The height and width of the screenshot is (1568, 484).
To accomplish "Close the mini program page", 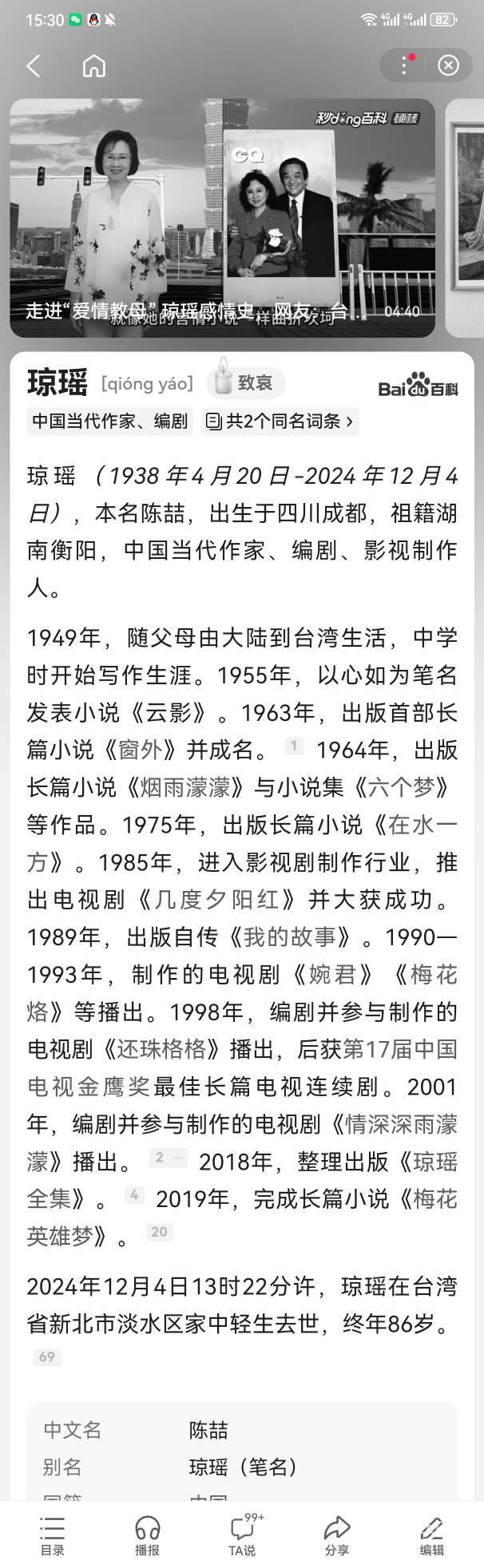I will coord(449,65).
